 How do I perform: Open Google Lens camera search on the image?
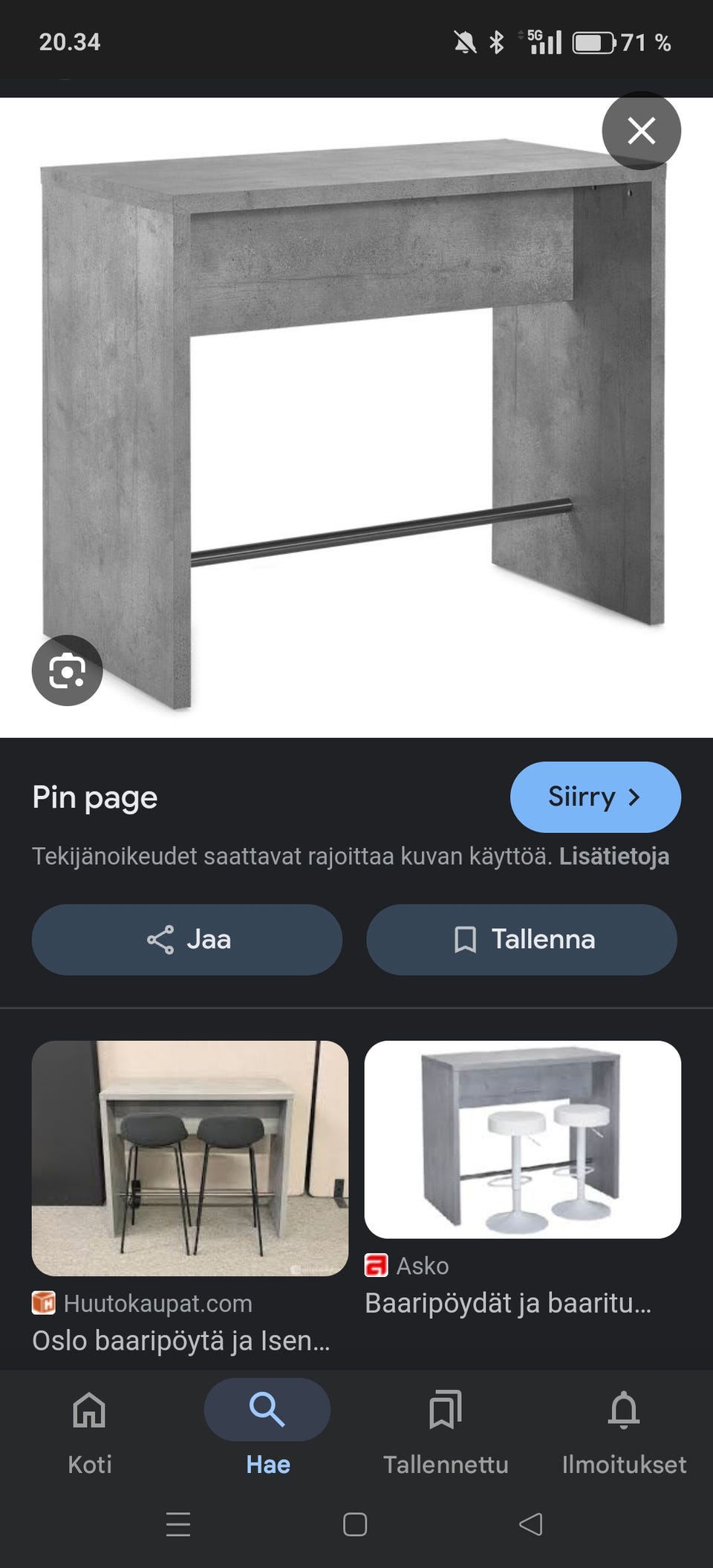[x=68, y=672]
